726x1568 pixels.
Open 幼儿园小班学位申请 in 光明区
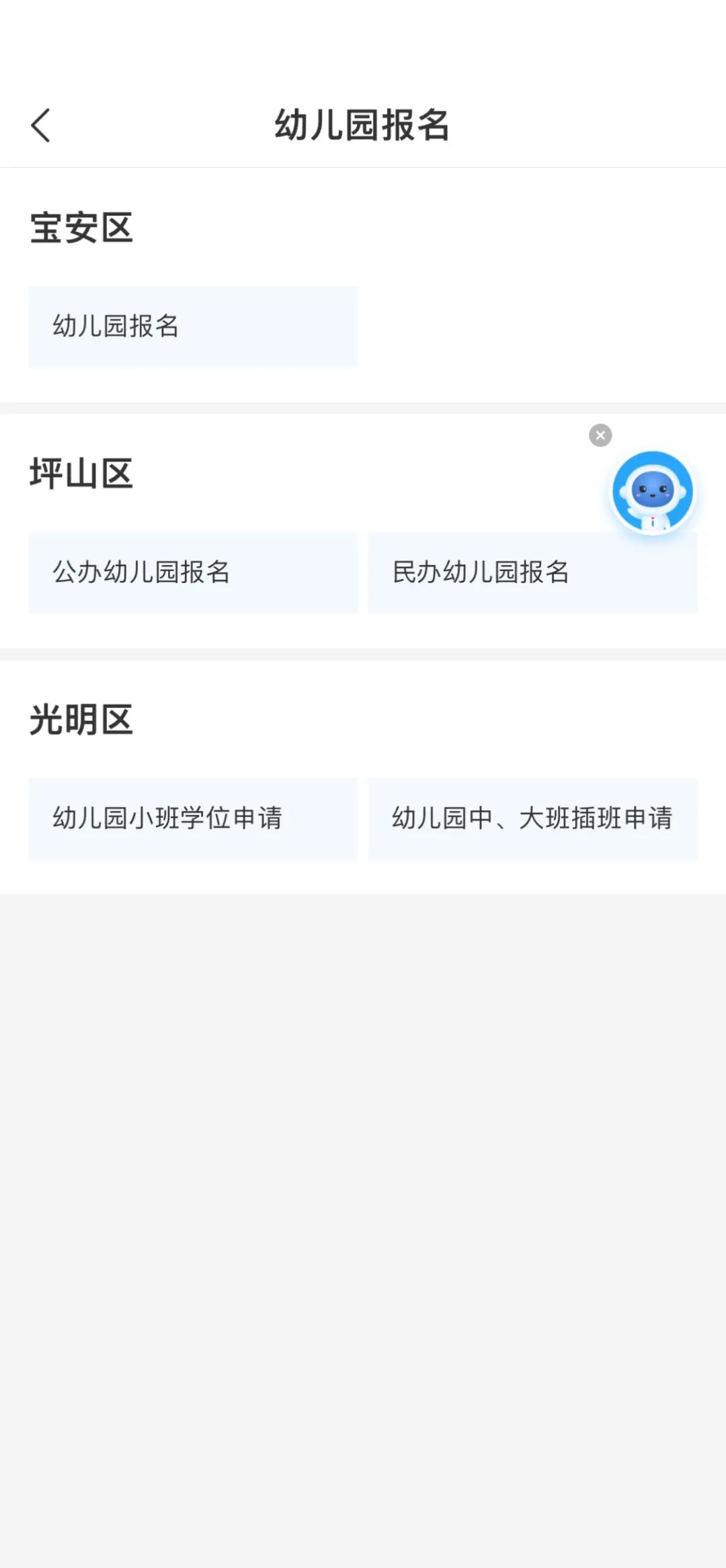coord(193,818)
